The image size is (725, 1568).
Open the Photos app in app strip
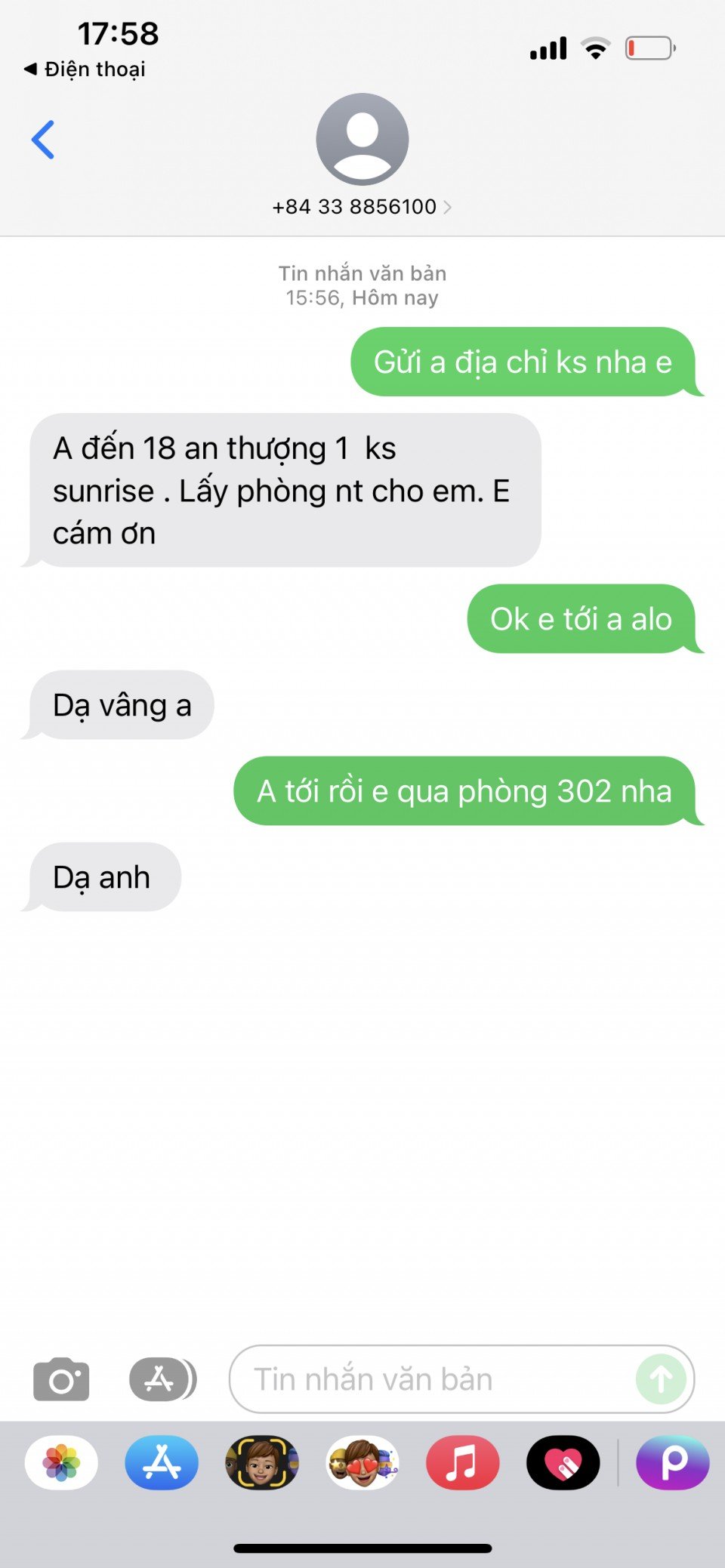[x=61, y=1463]
